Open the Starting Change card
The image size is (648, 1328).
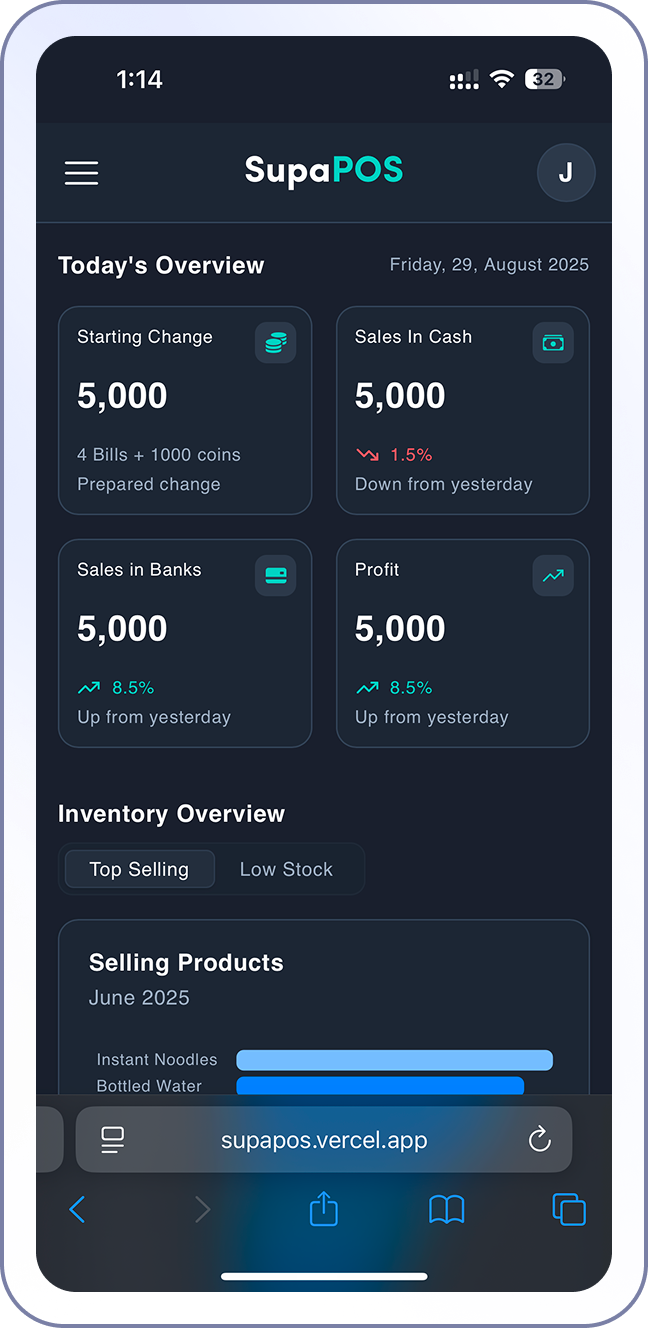tap(185, 410)
